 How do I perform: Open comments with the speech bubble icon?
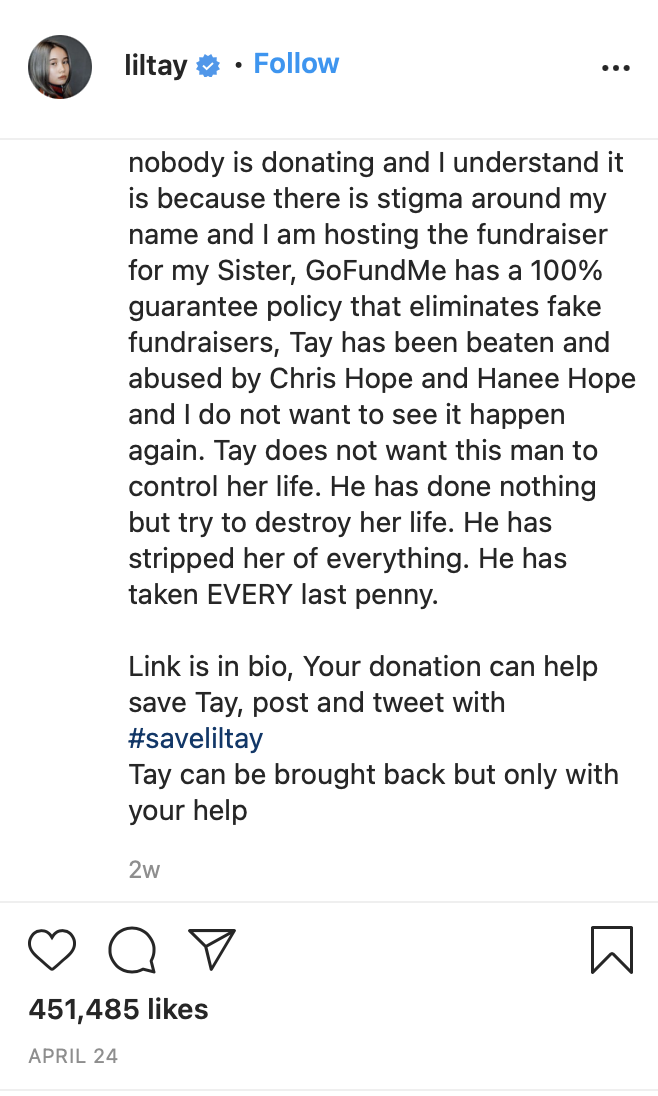point(132,949)
